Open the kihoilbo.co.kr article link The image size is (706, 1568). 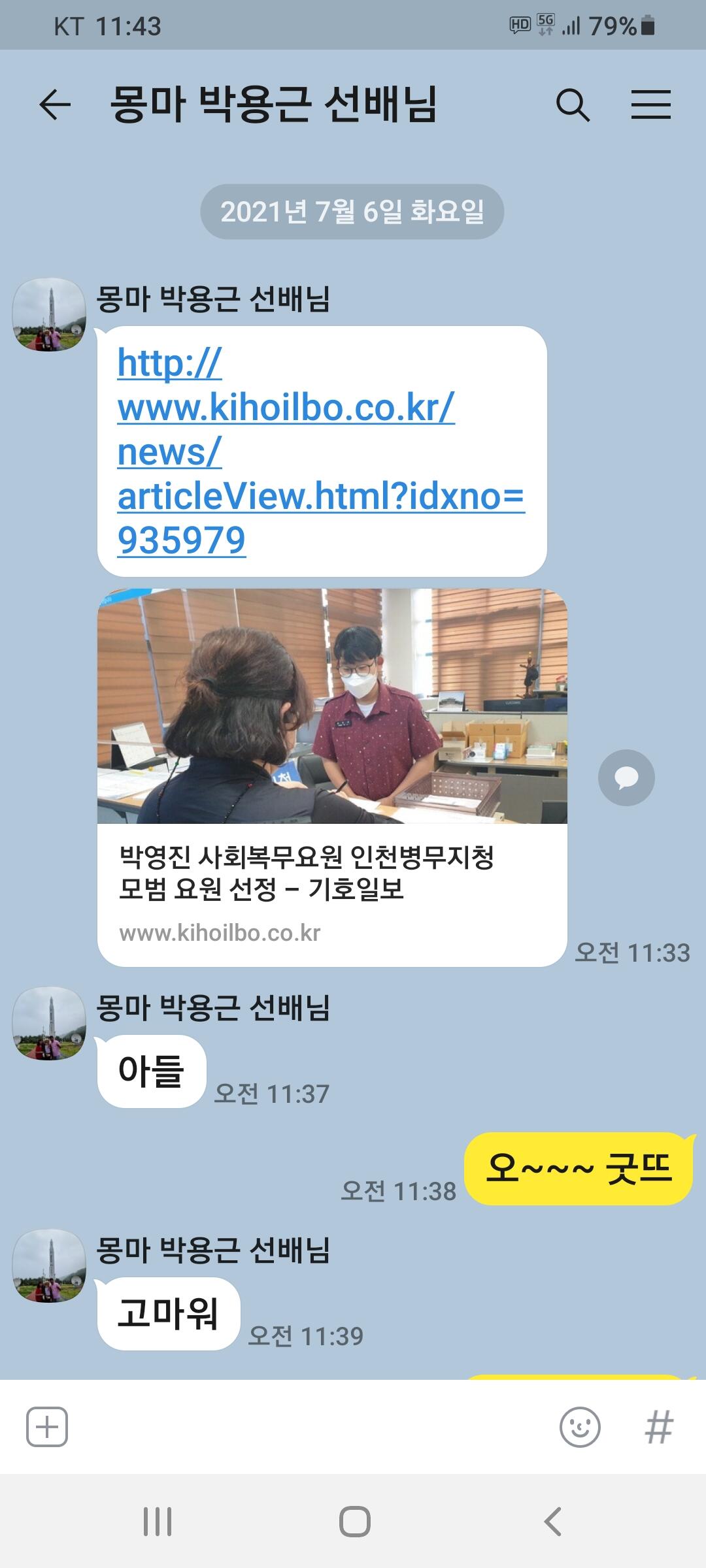pyautogui.click(x=321, y=451)
